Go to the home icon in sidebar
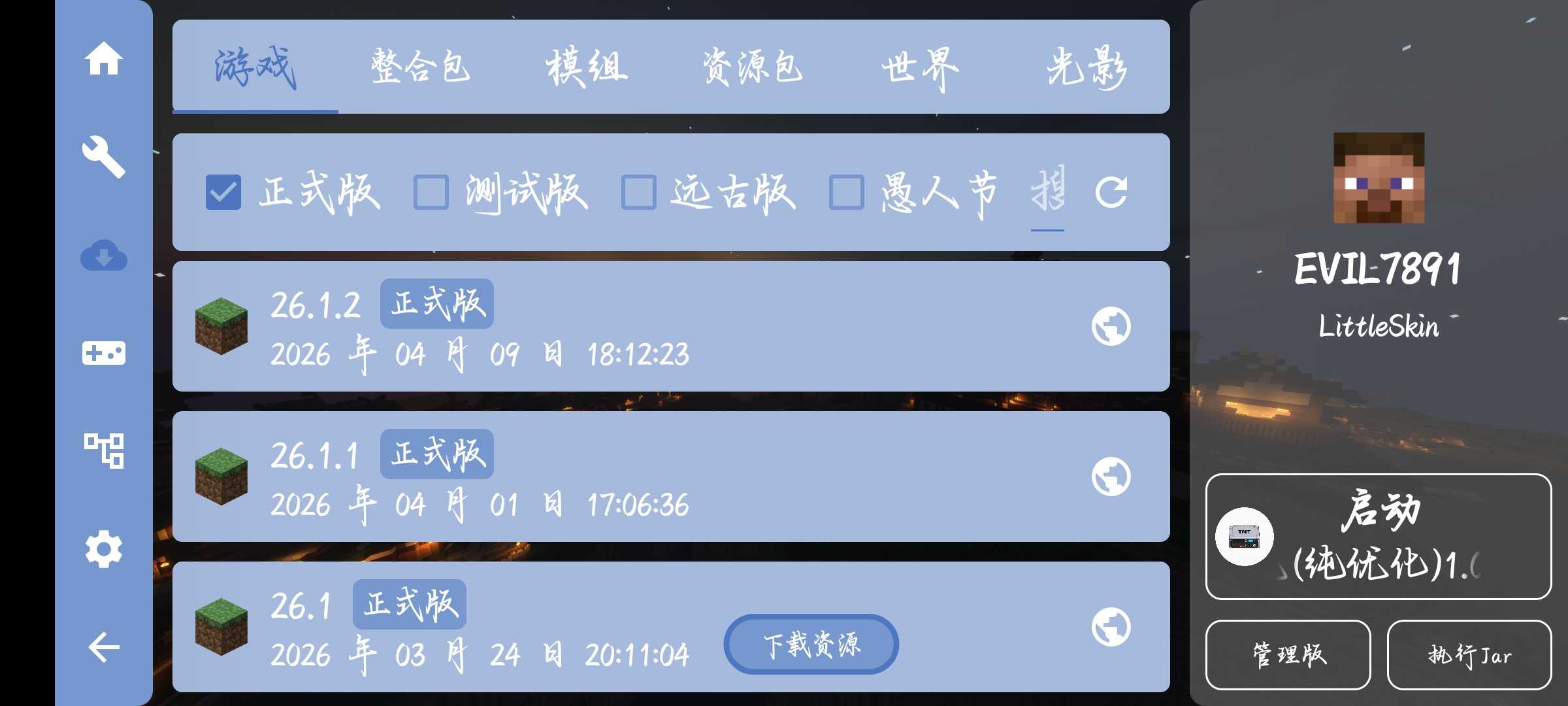This screenshot has height=706, width=1568. (103, 59)
